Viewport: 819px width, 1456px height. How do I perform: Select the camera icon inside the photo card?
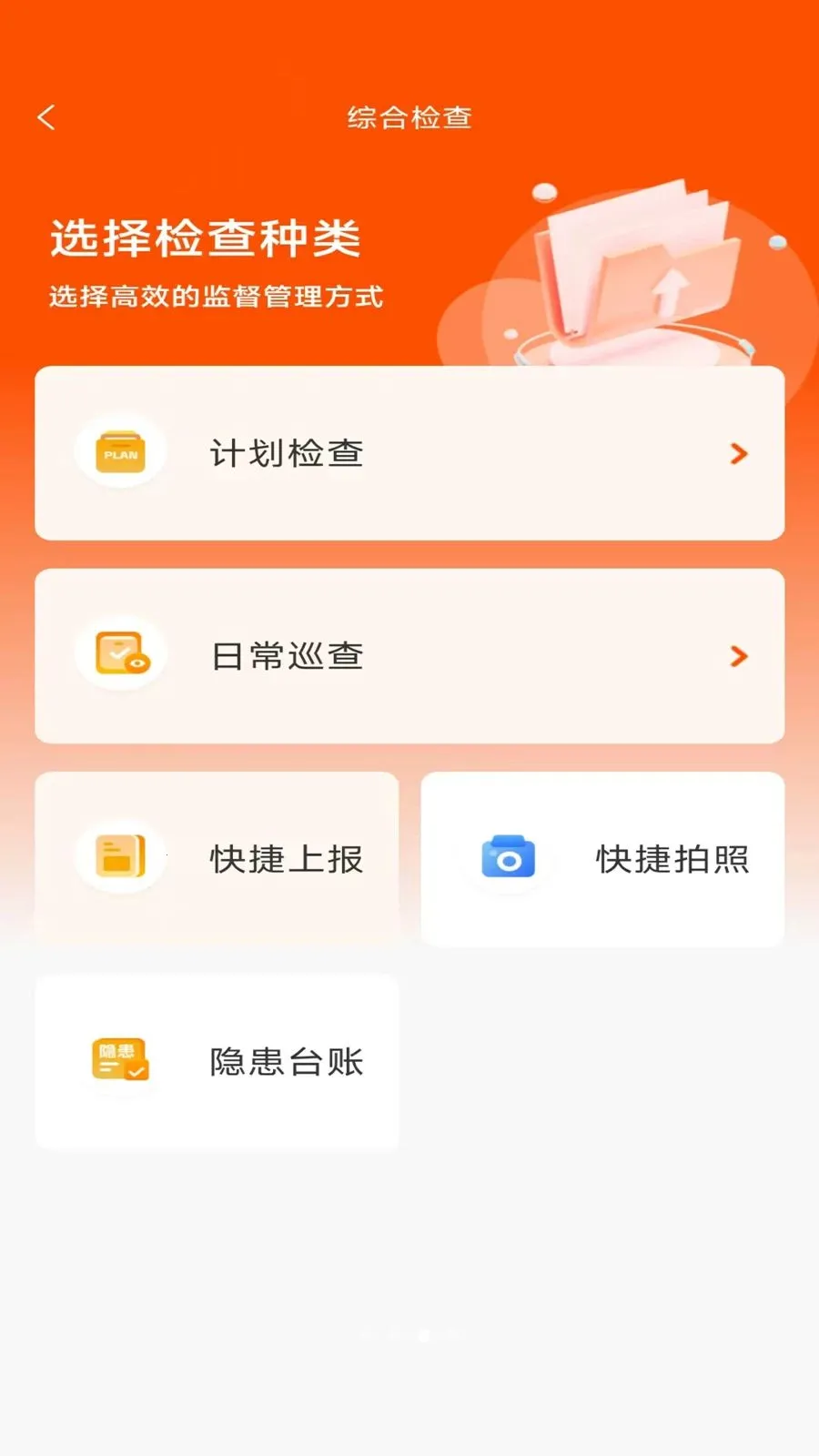coord(511,856)
